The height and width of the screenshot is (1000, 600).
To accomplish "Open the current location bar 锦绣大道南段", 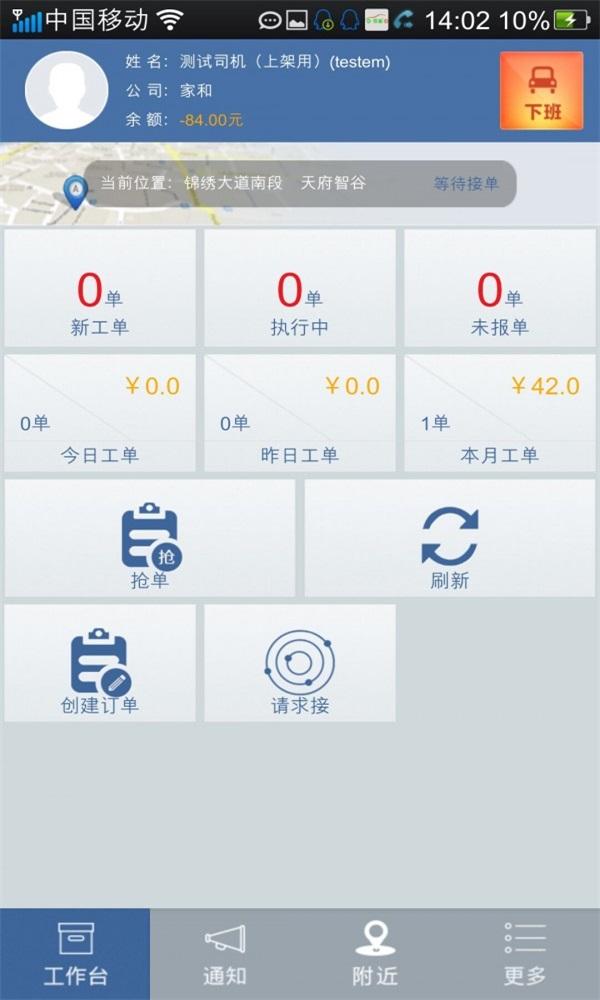I will [300, 184].
